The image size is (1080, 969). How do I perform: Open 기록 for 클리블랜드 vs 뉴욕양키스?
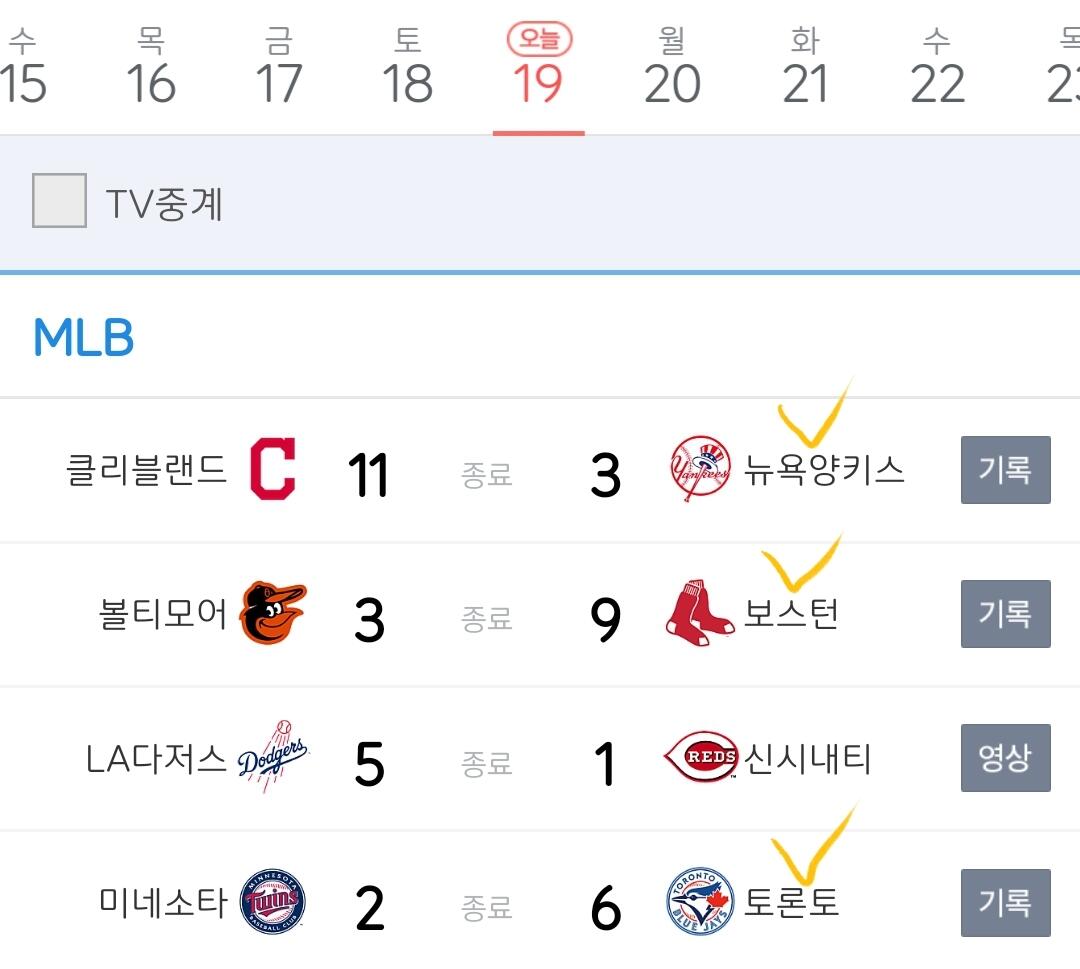pyautogui.click(x=1005, y=470)
